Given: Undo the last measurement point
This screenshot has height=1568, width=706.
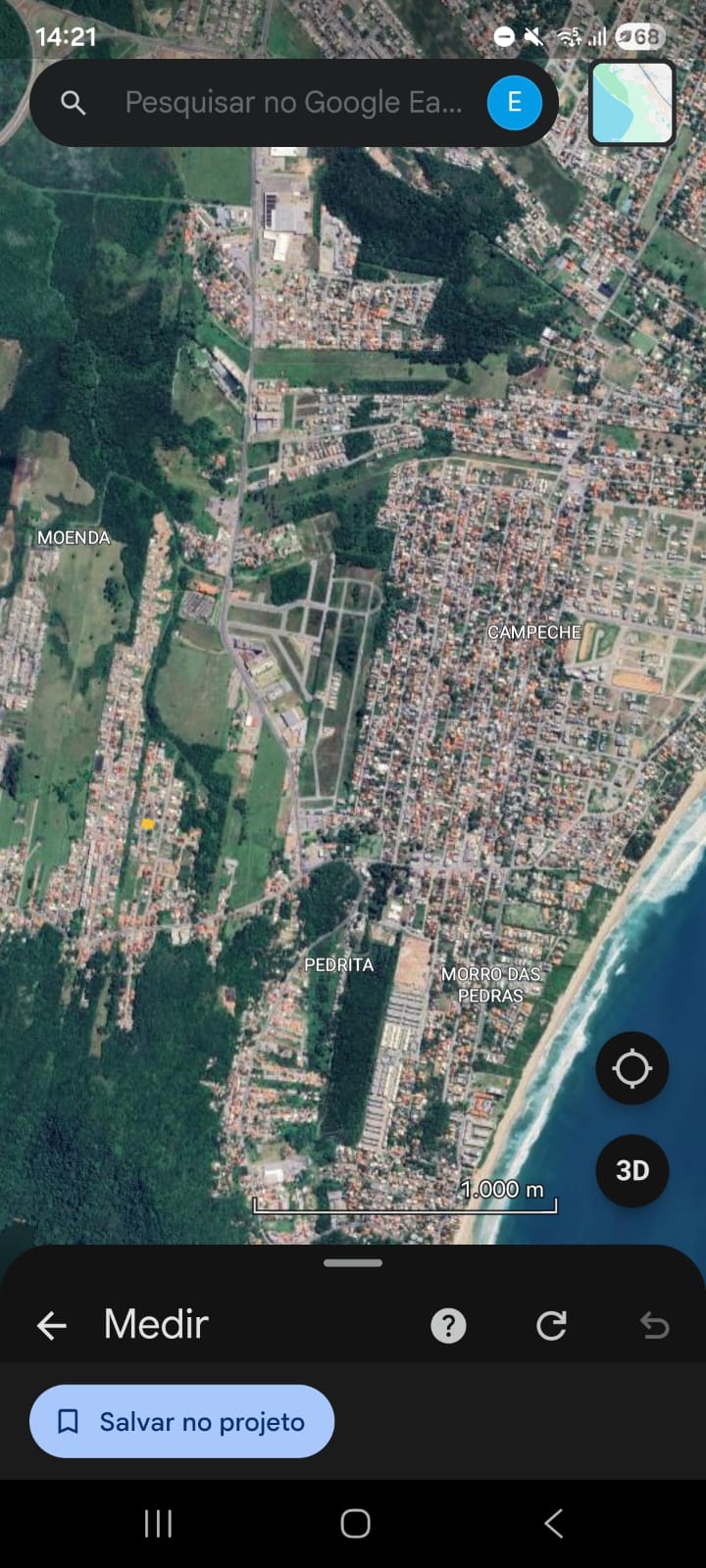Looking at the screenshot, I should (654, 1326).
